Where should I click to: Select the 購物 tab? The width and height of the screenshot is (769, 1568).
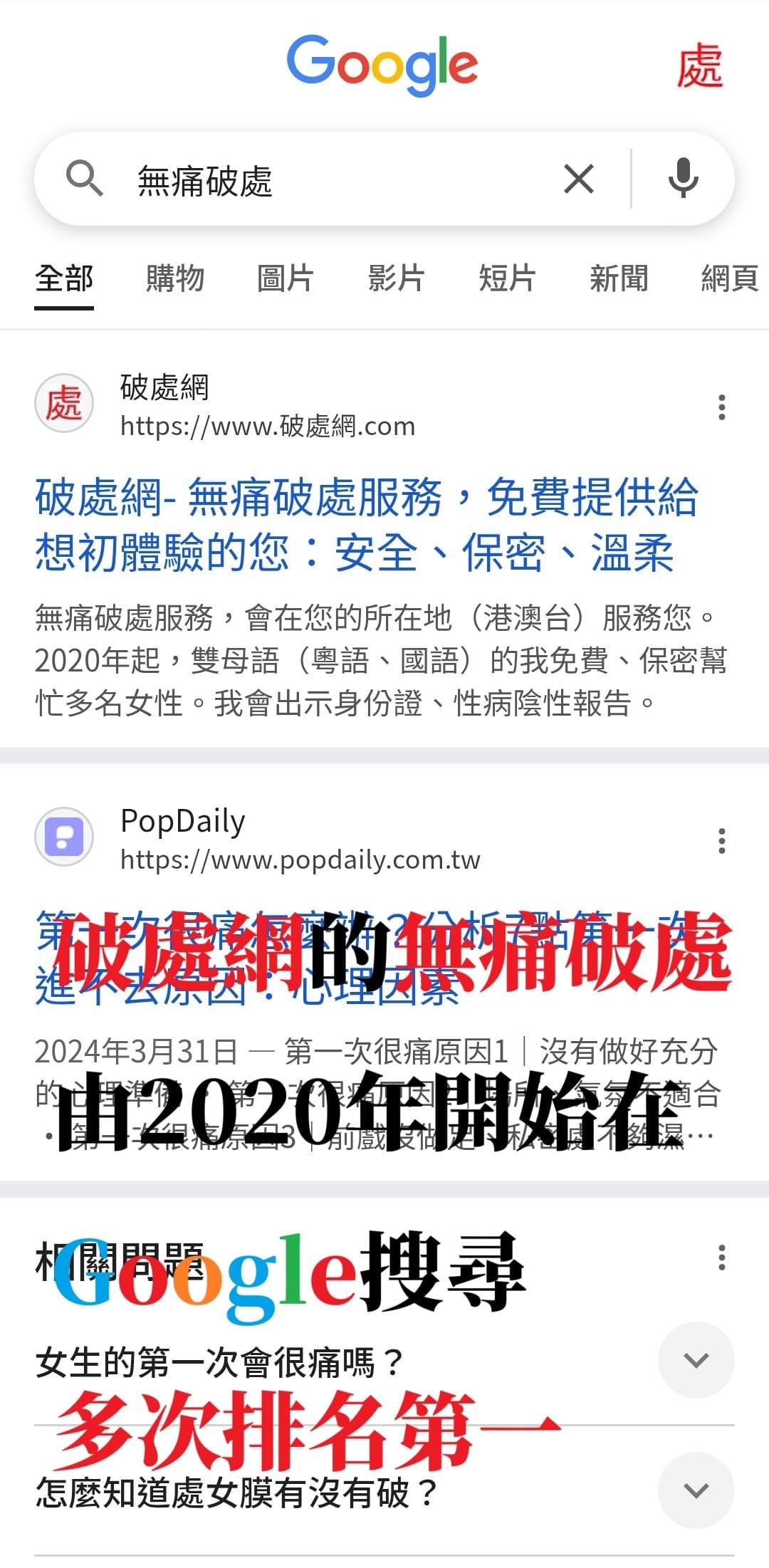(175, 279)
